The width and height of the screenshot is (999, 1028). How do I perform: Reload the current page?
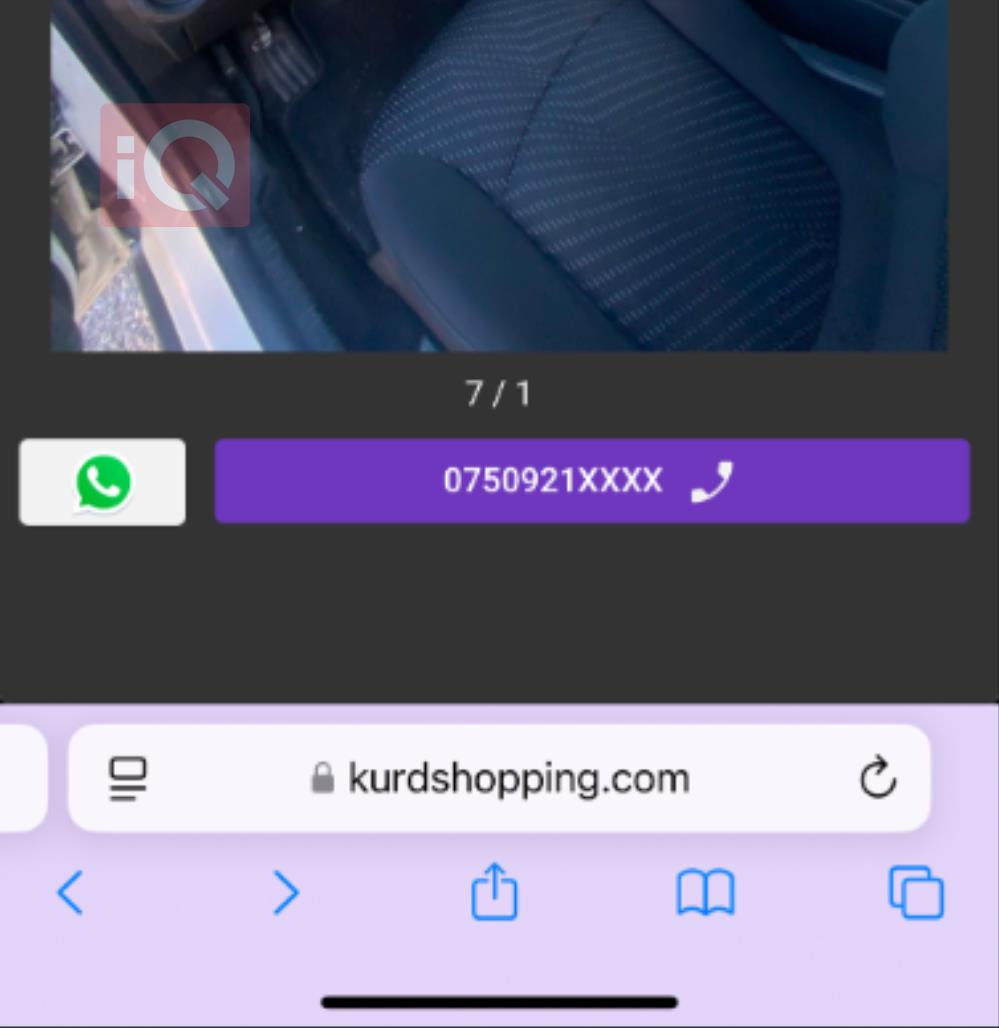coord(877,778)
